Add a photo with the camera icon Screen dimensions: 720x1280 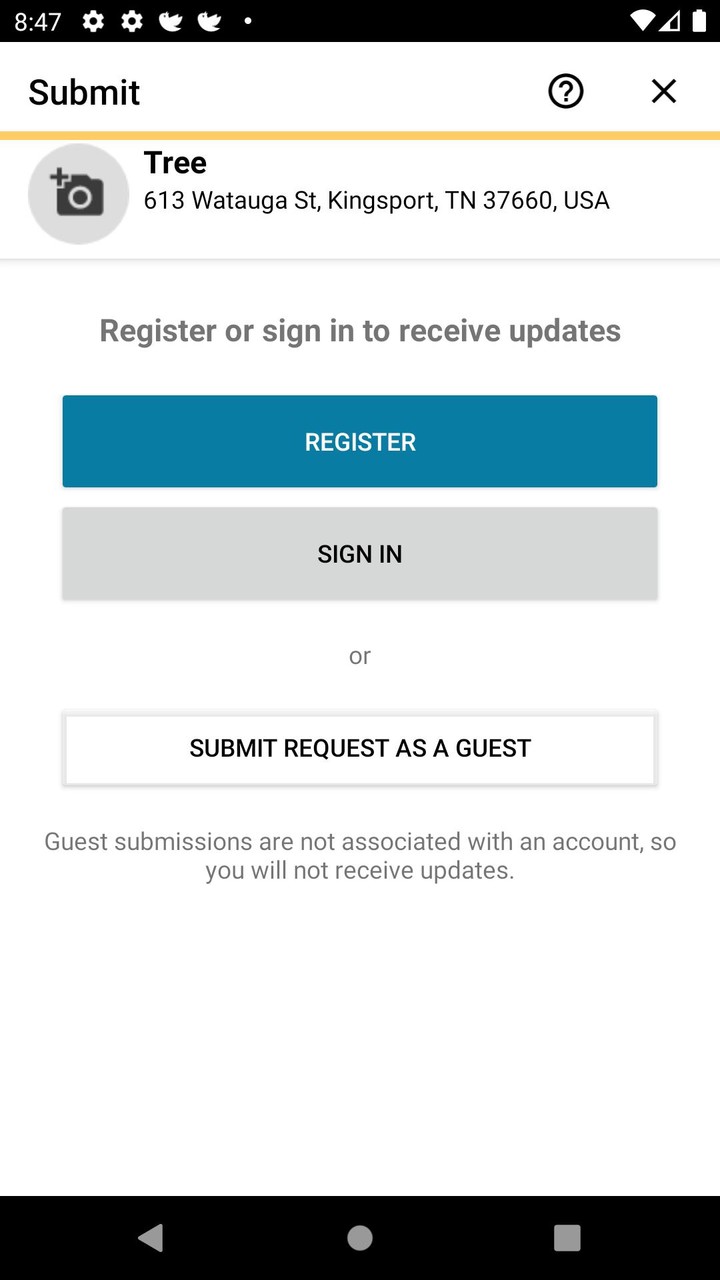[x=78, y=194]
